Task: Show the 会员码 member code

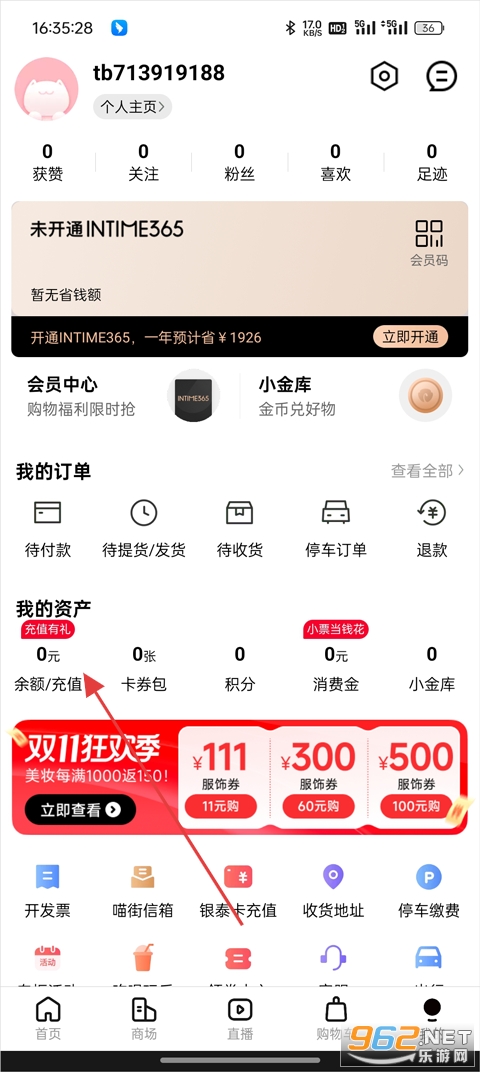Action: 429,242
